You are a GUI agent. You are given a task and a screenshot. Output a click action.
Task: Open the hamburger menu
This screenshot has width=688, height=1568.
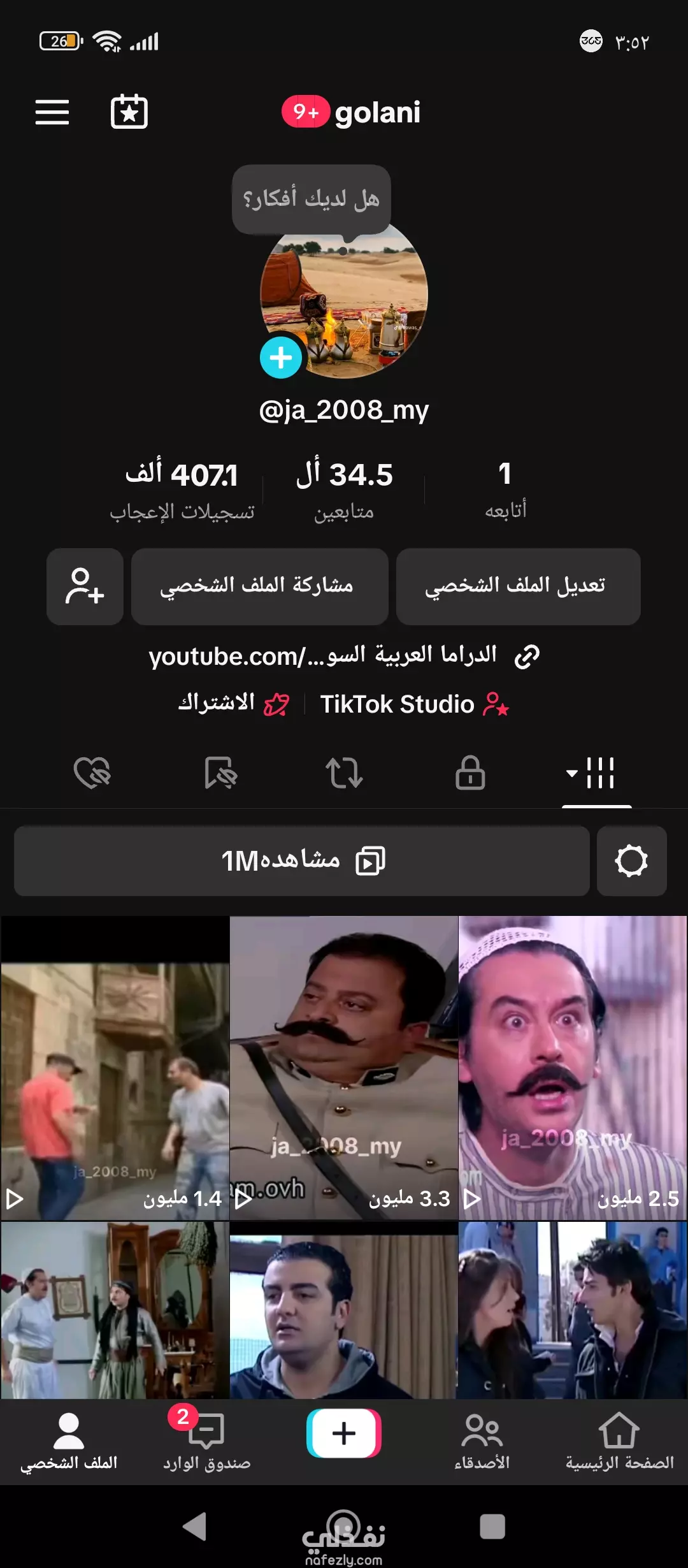tap(52, 112)
